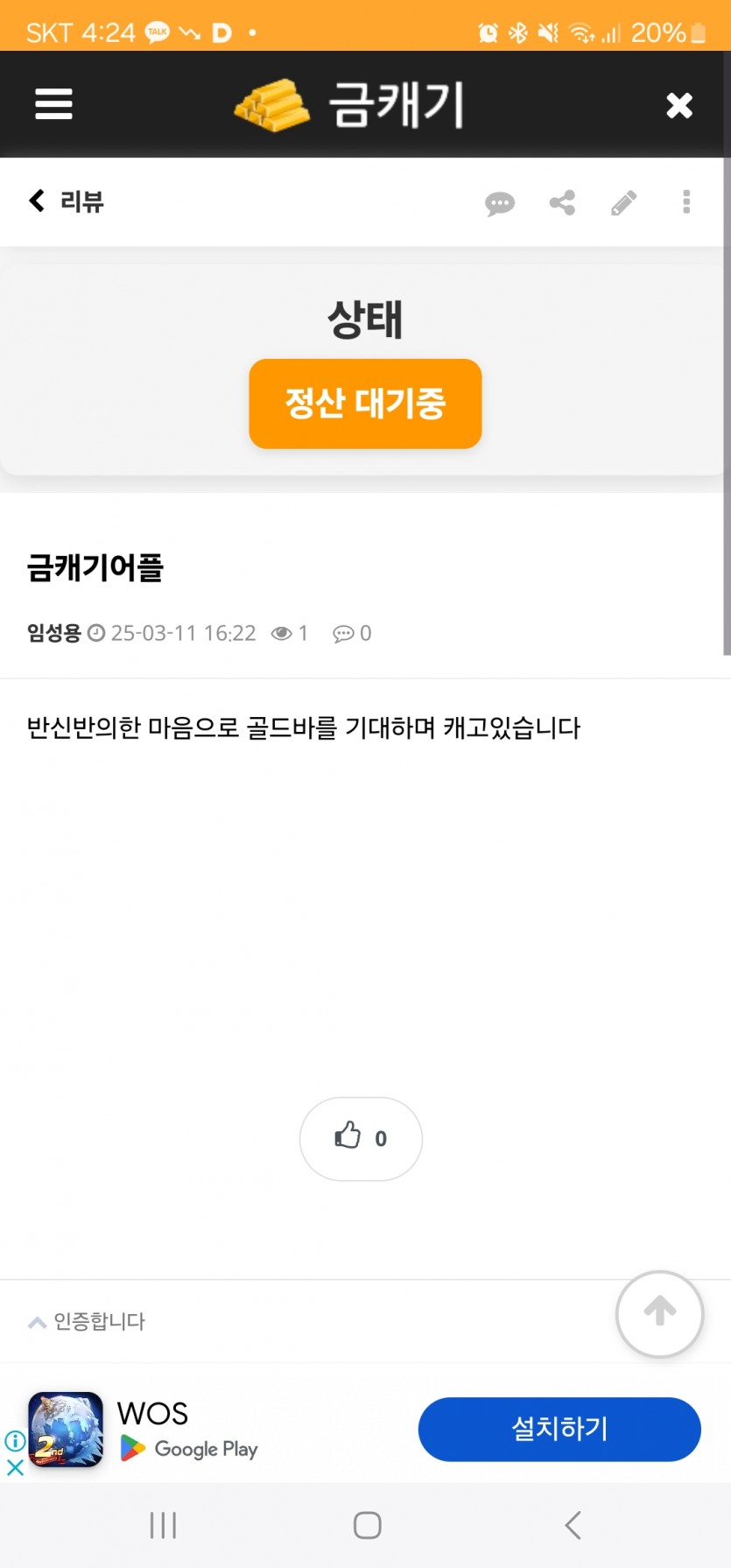Viewport: 731px width, 1568px height.
Task: Go to the home screen
Action: coord(367,1525)
